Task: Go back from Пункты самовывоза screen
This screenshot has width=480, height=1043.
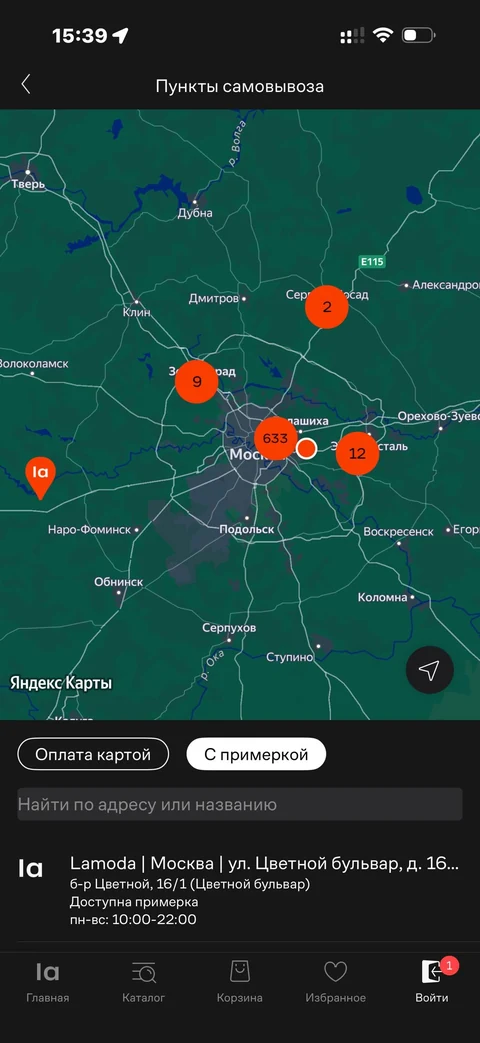Action: (26, 84)
